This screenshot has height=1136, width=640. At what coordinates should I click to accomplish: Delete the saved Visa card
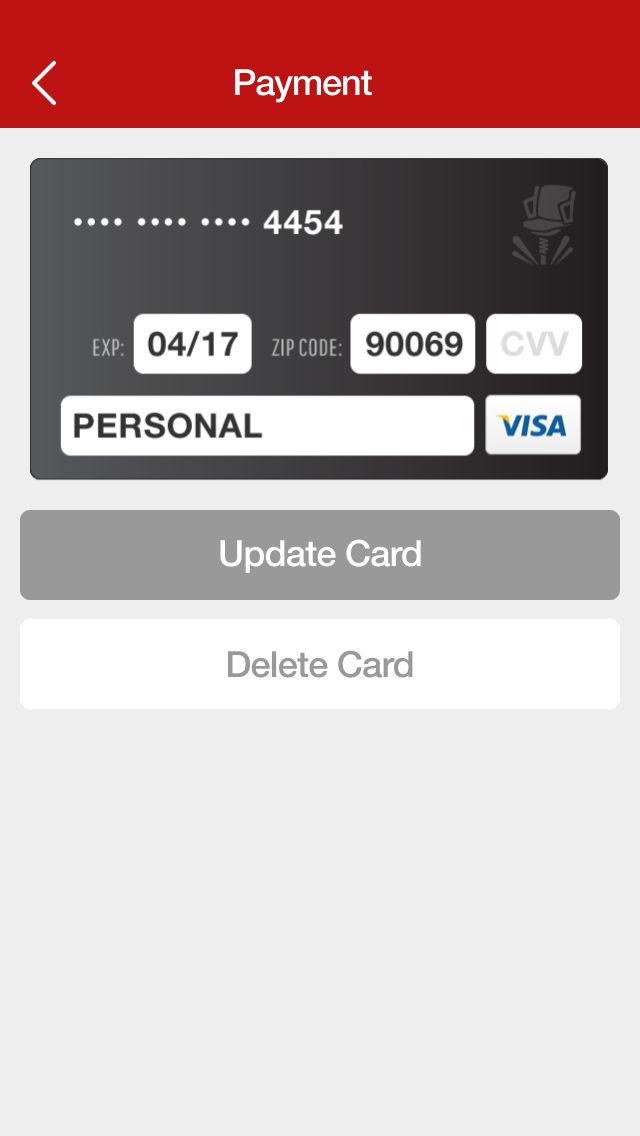point(320,664)
